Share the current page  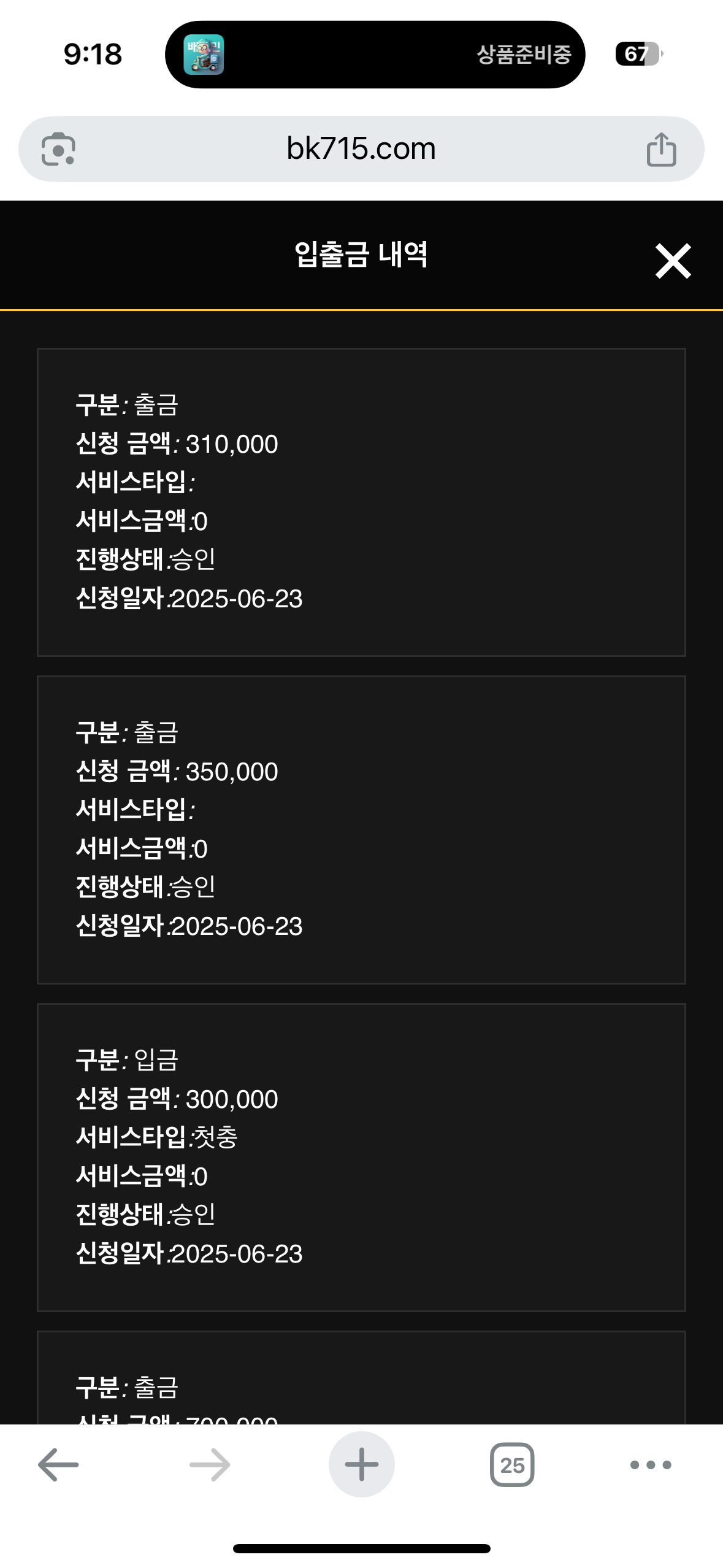pos(661,150)
